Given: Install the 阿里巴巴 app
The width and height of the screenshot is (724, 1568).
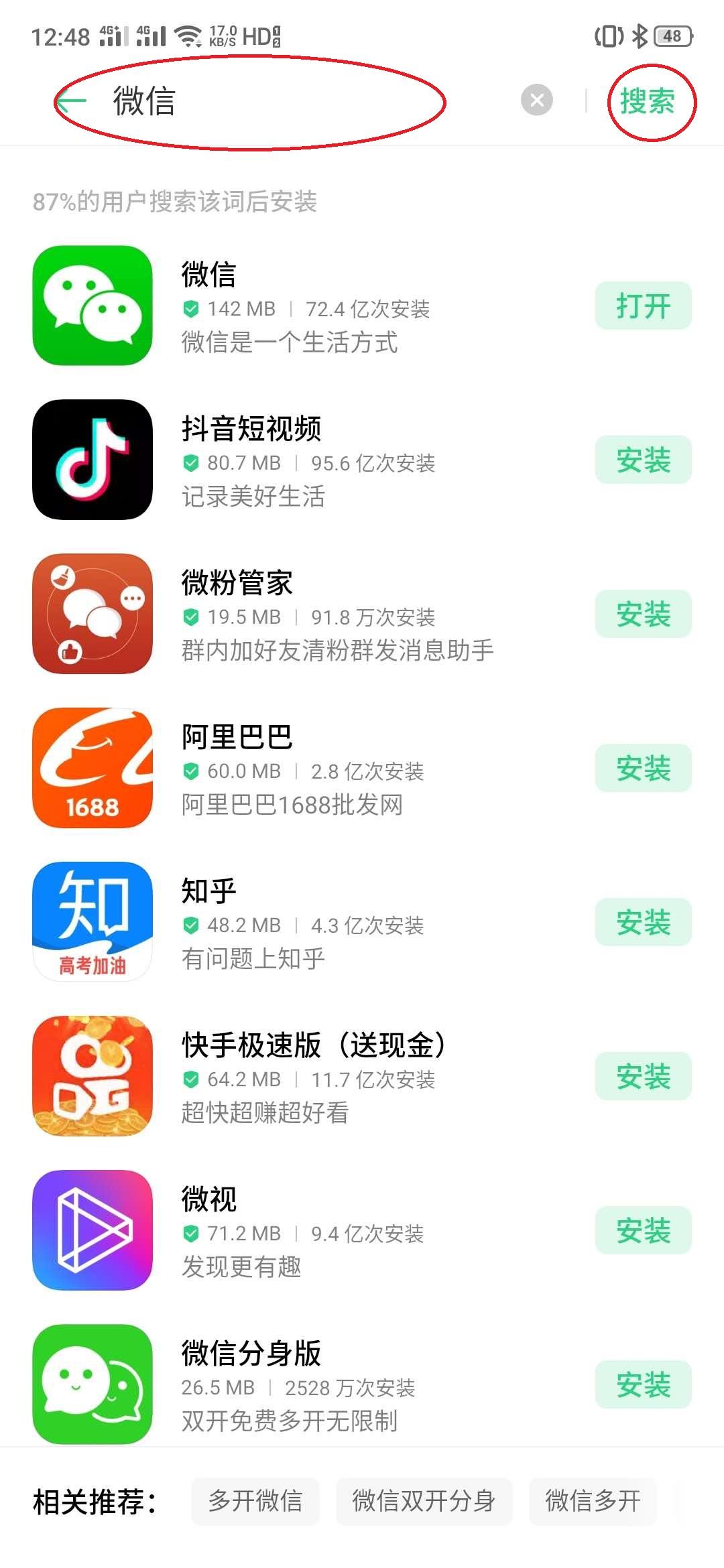Looking at the screenshot, I should coord(644,768).
